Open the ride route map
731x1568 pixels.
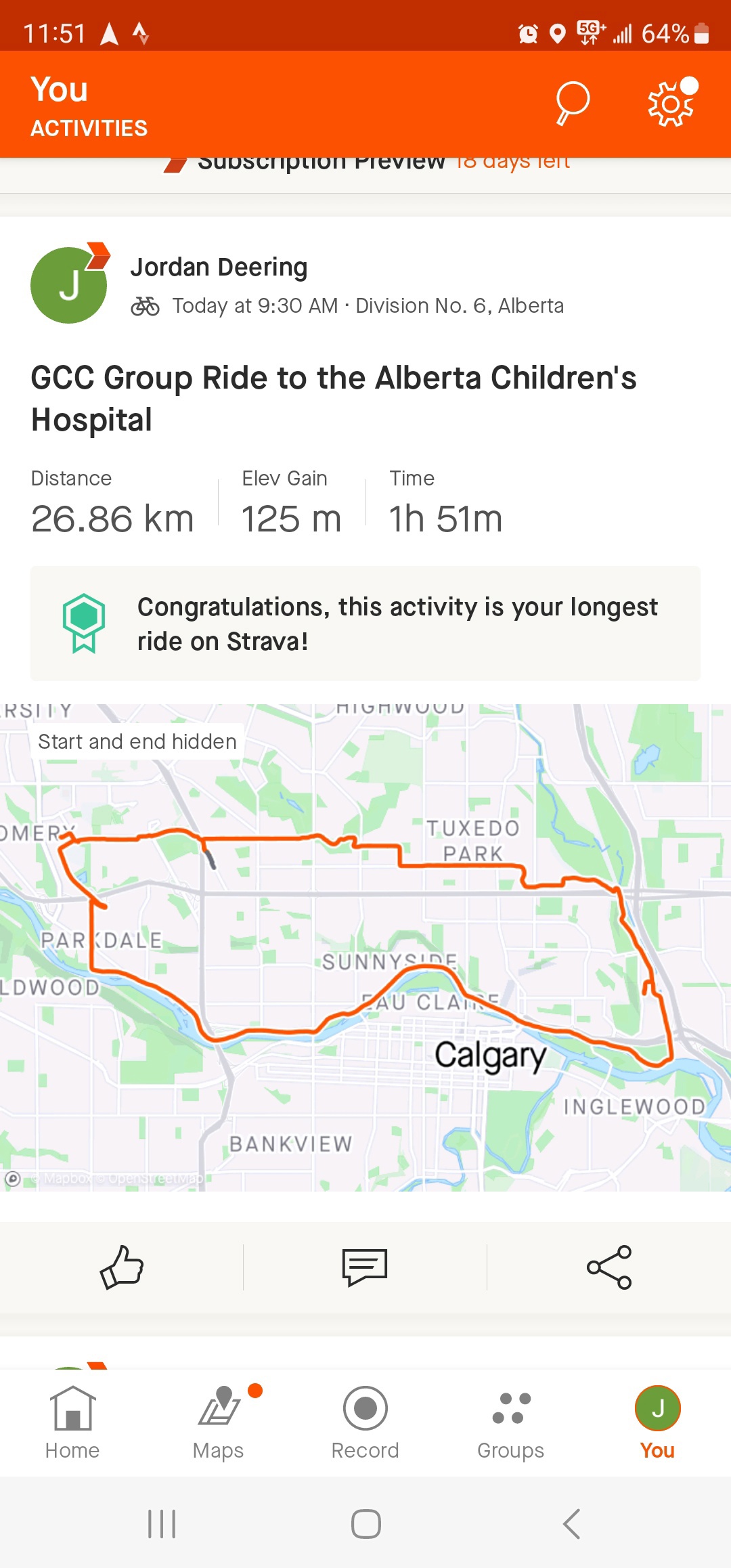click(x=365, y=948)
